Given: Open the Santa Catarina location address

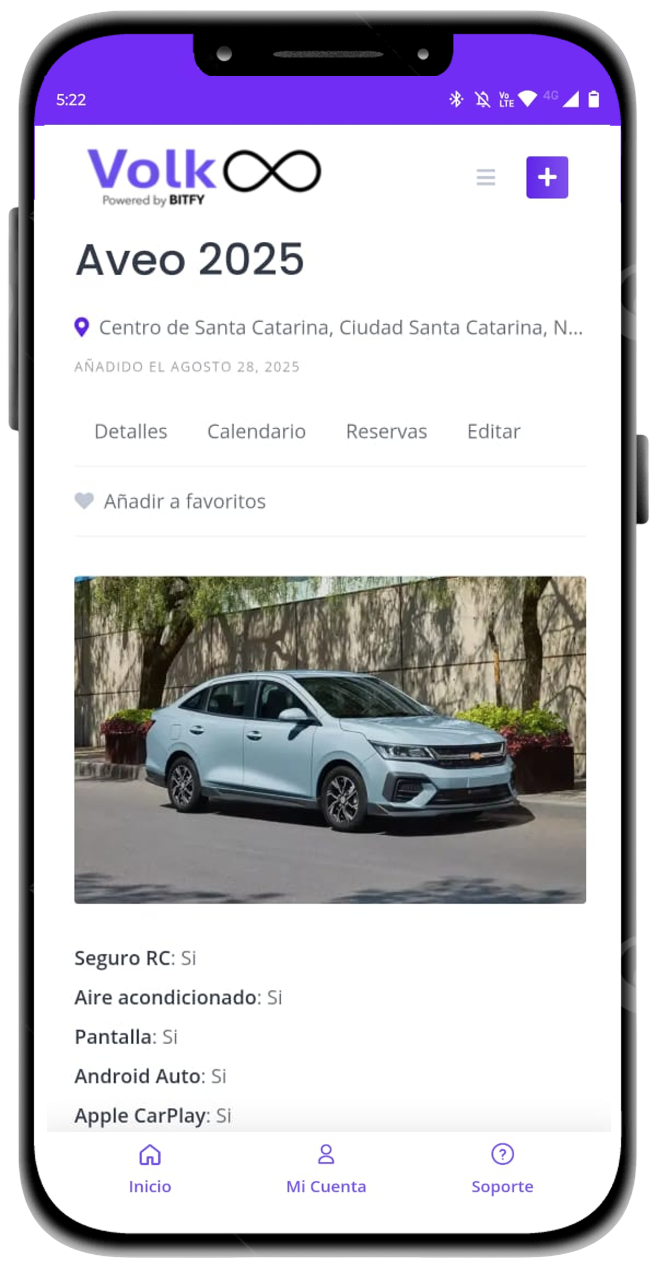Looking at the screenshot, I should click(340, 327).
